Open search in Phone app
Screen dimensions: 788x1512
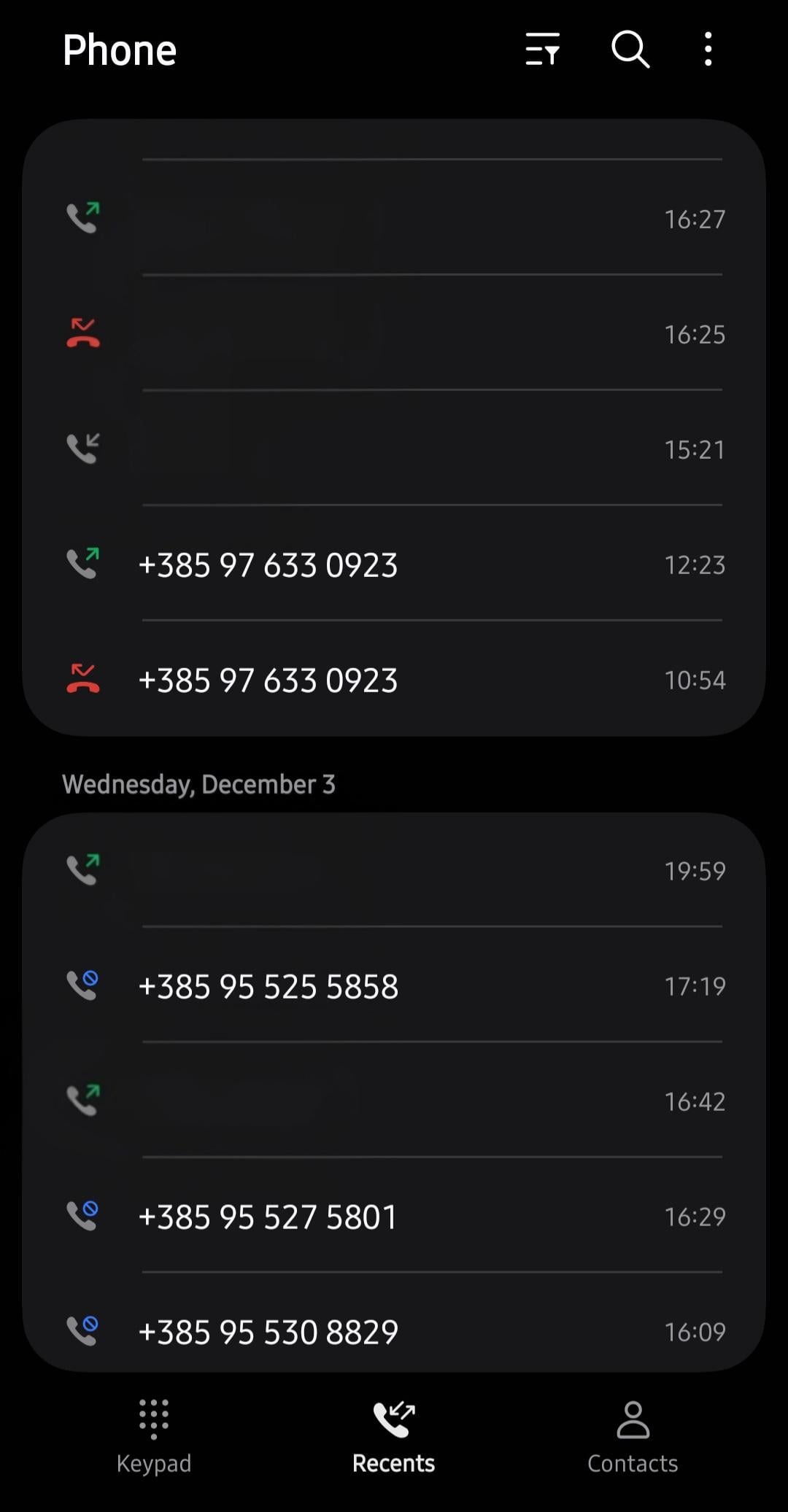point(630,50)
